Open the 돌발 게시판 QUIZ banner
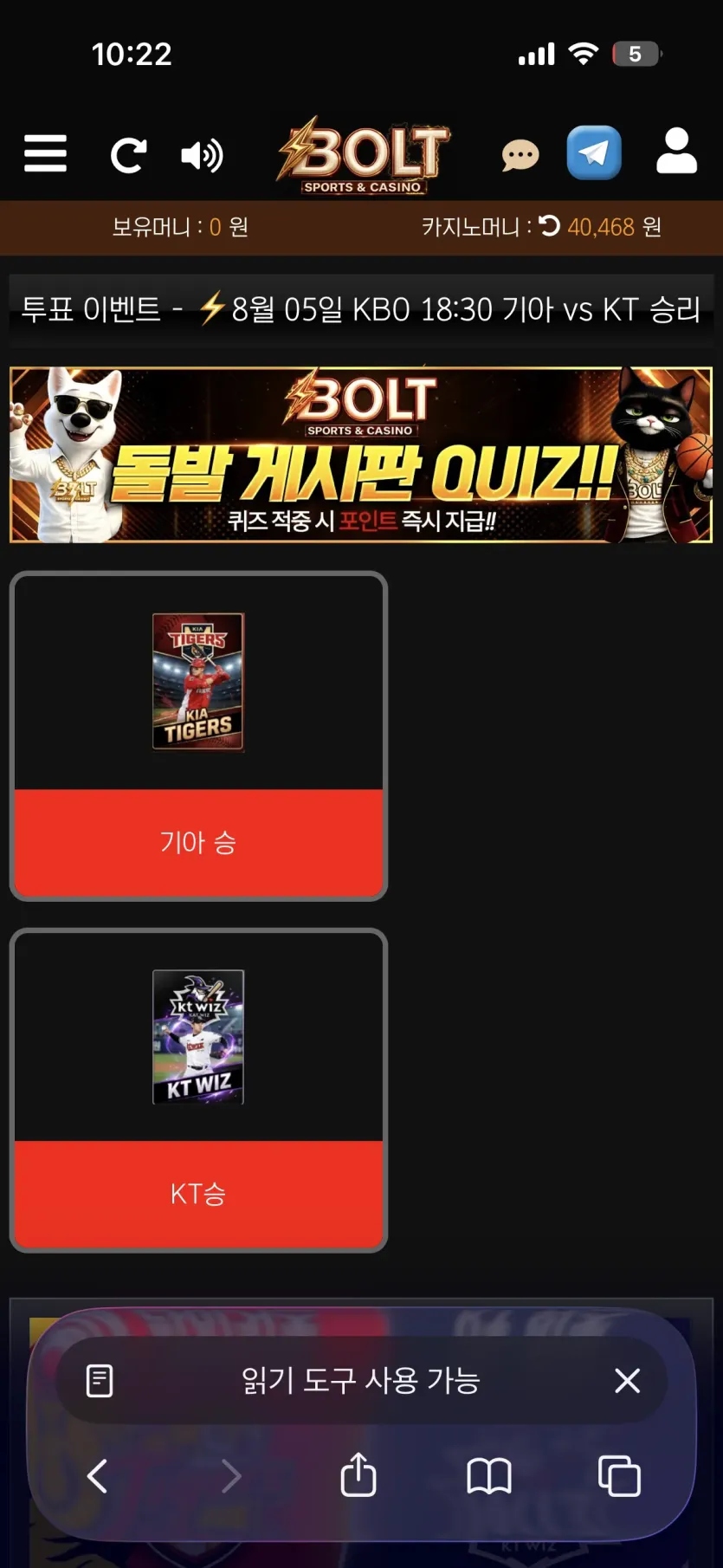 (361, 455)
